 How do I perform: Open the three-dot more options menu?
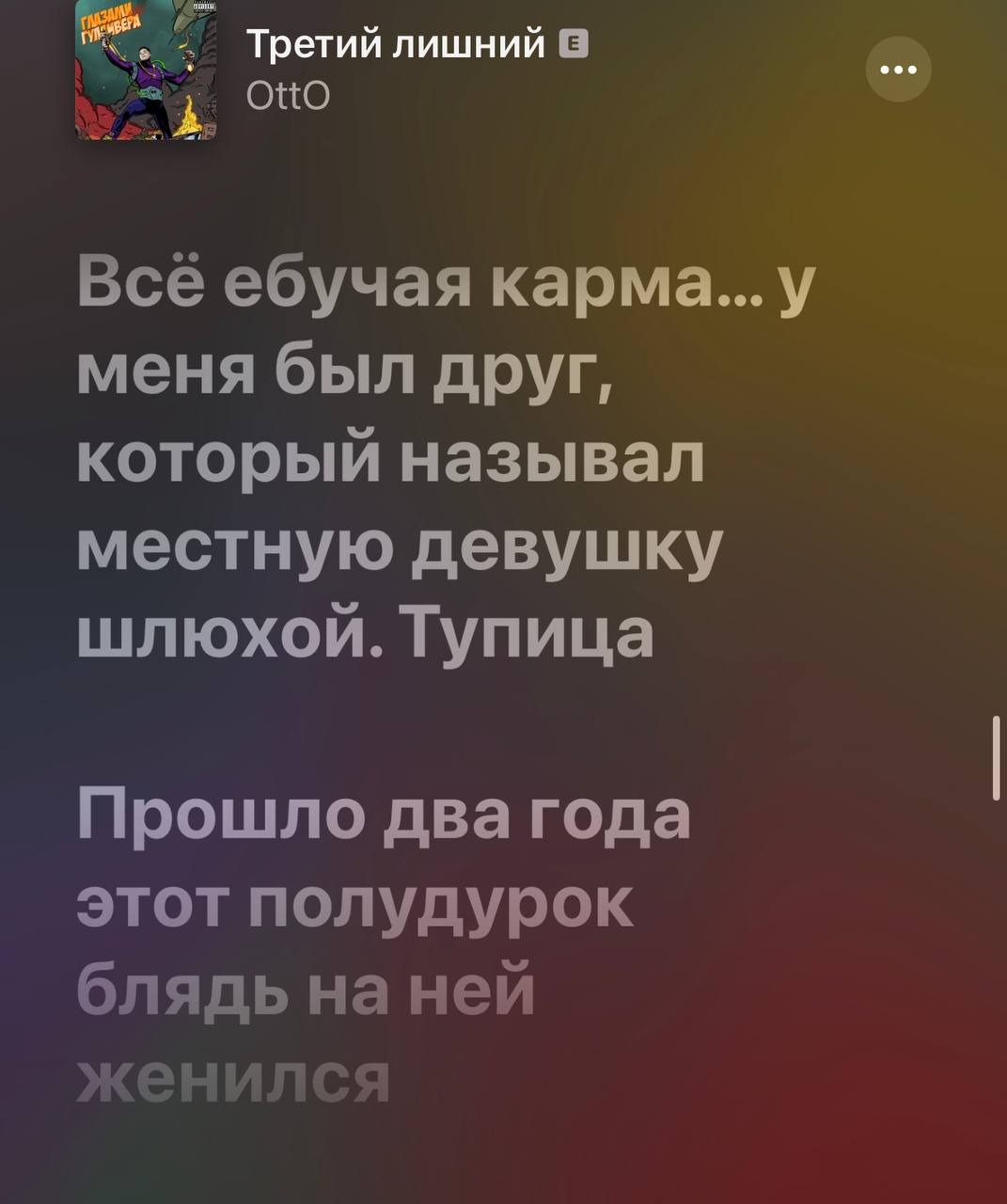pyautogui.click(x=898, y=70)
